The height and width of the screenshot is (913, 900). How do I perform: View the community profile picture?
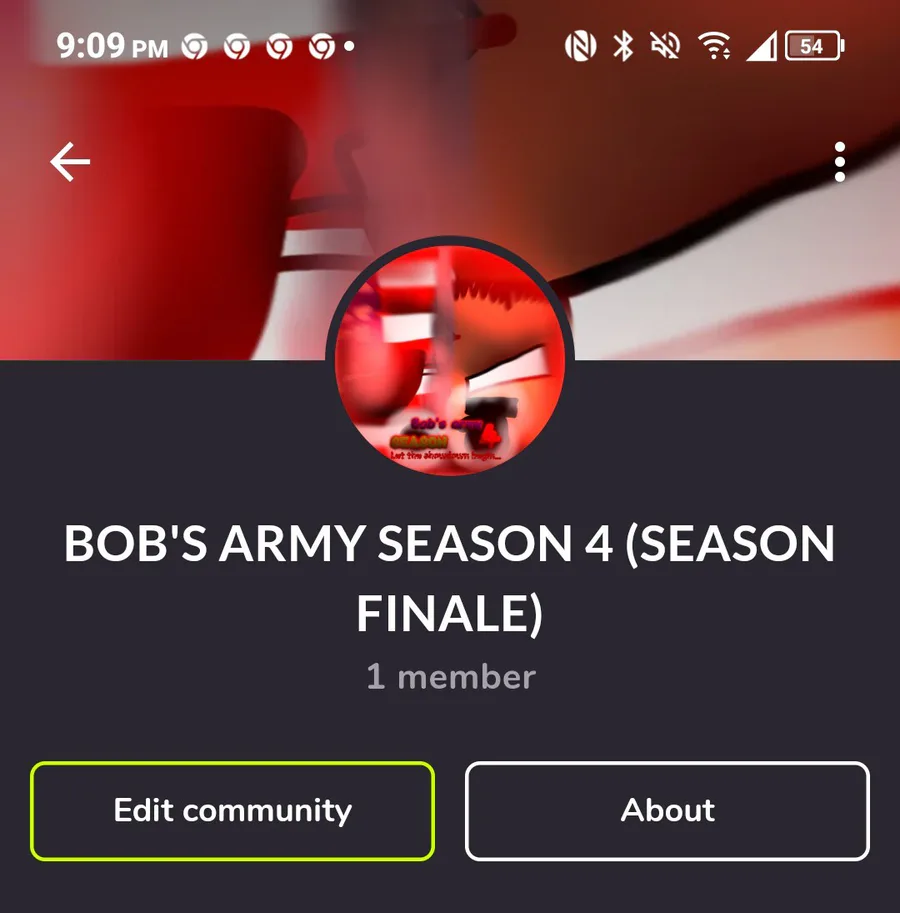[450, 358]
